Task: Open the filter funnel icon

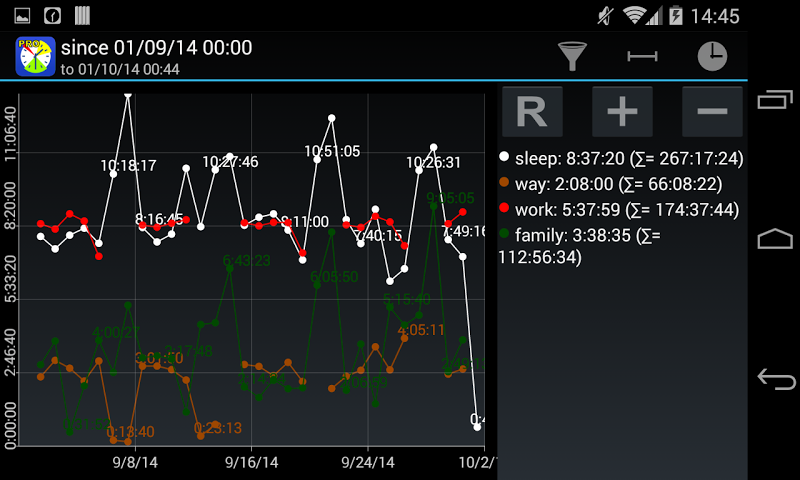Action: (572, 56)
